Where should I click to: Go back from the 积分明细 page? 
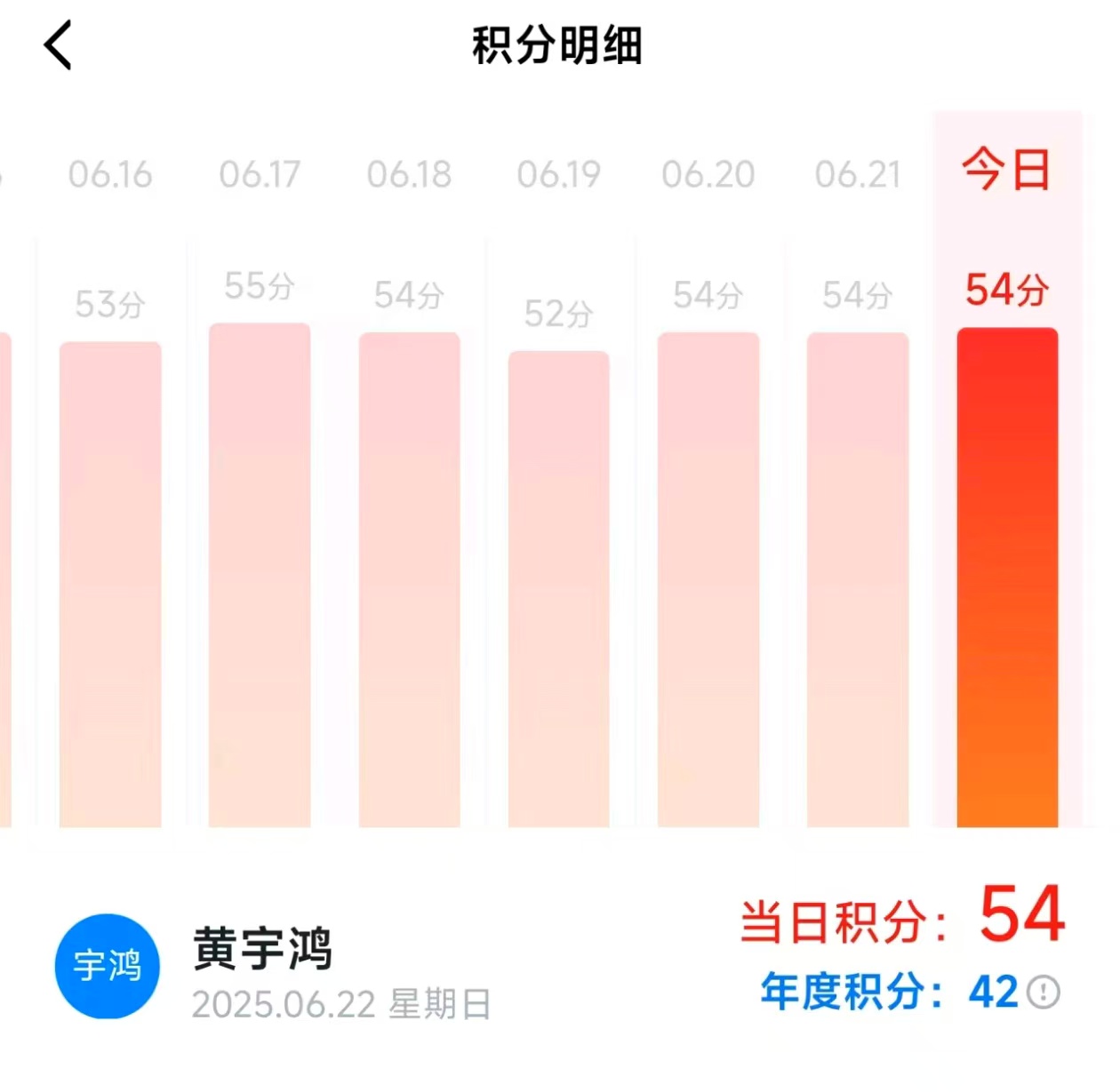(x=59, y=46)
